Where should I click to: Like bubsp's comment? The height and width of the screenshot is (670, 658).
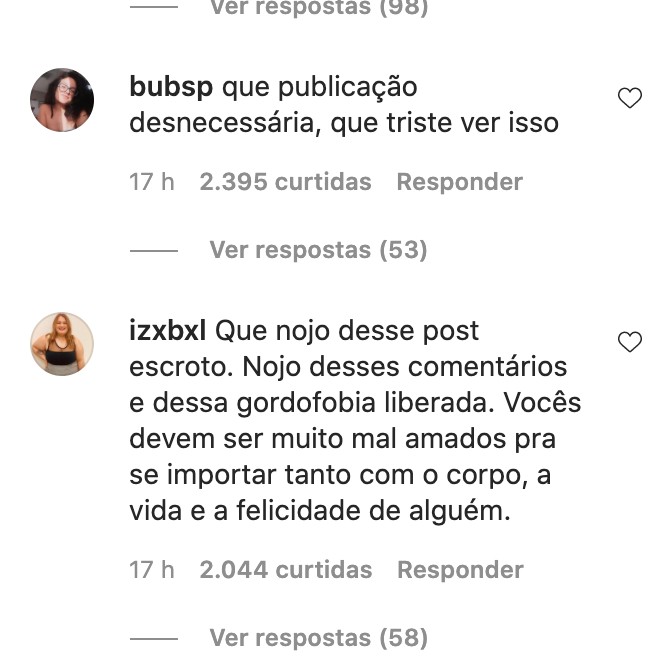point(629,98)
